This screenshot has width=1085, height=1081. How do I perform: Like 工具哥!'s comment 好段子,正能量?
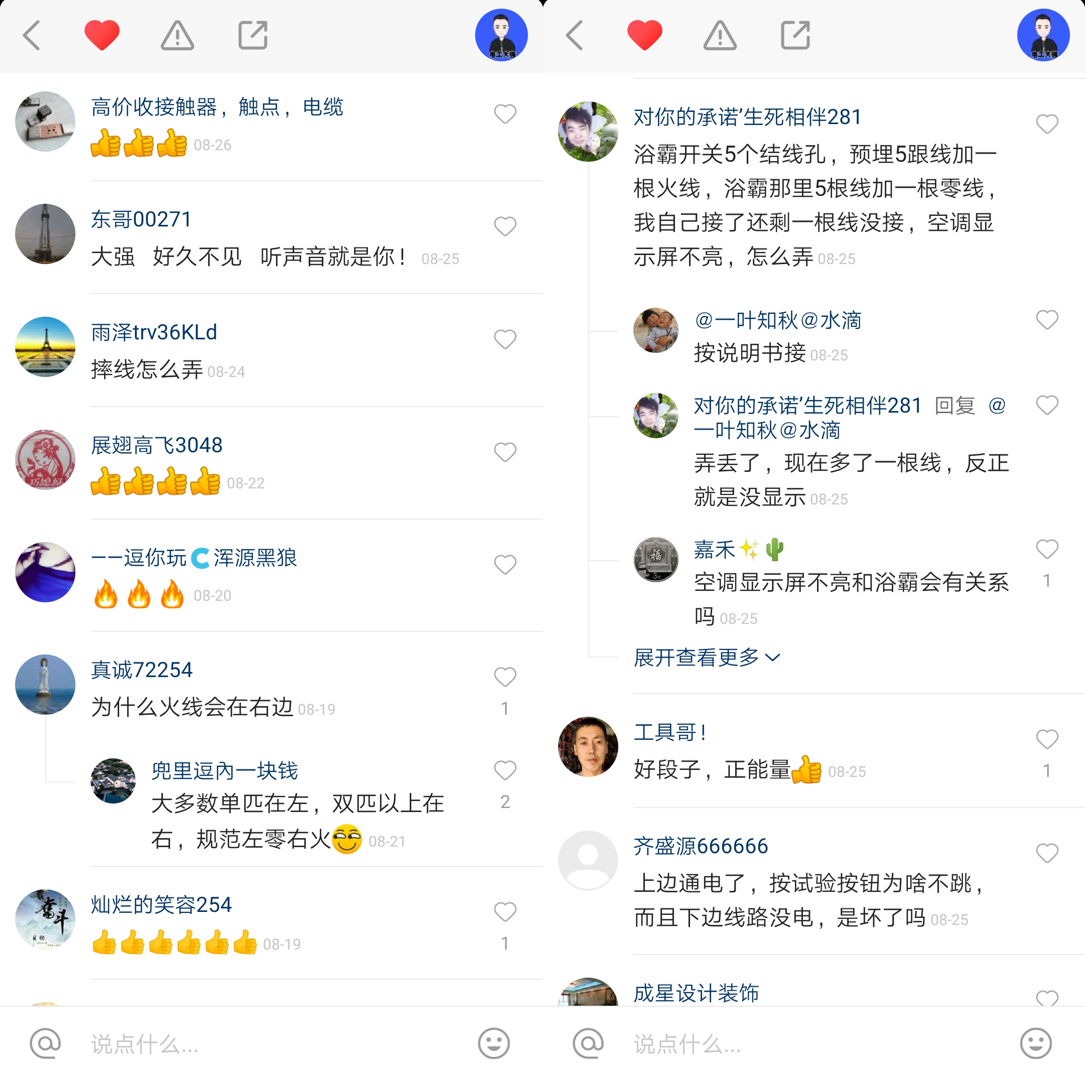pyautogui.click(x=1047, y=739)
